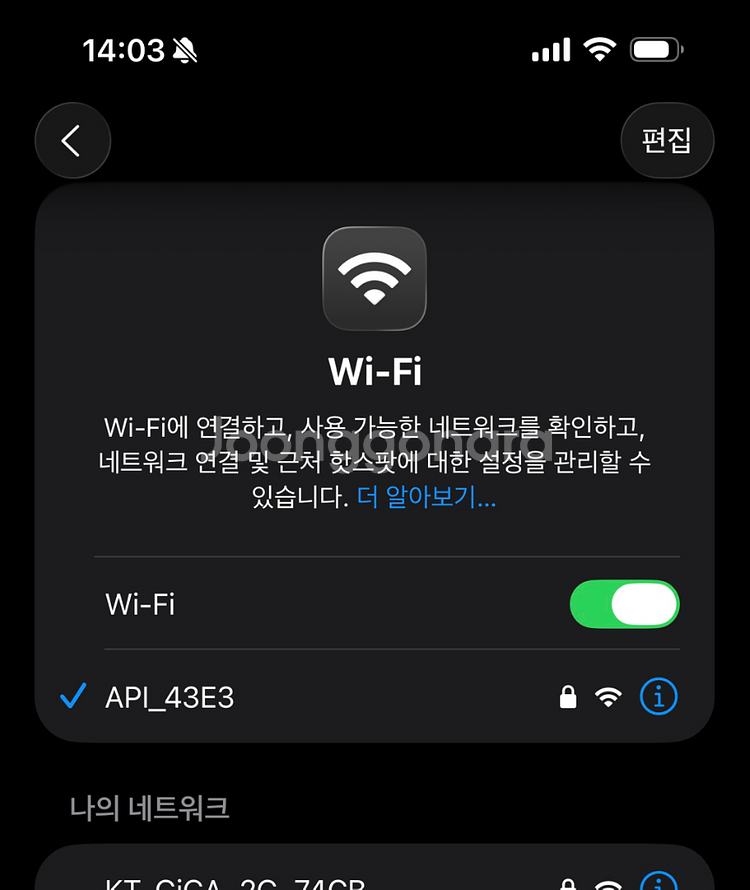Go back to the previous settings page
Screen dimensions: 750x890
tap(72, 141)
